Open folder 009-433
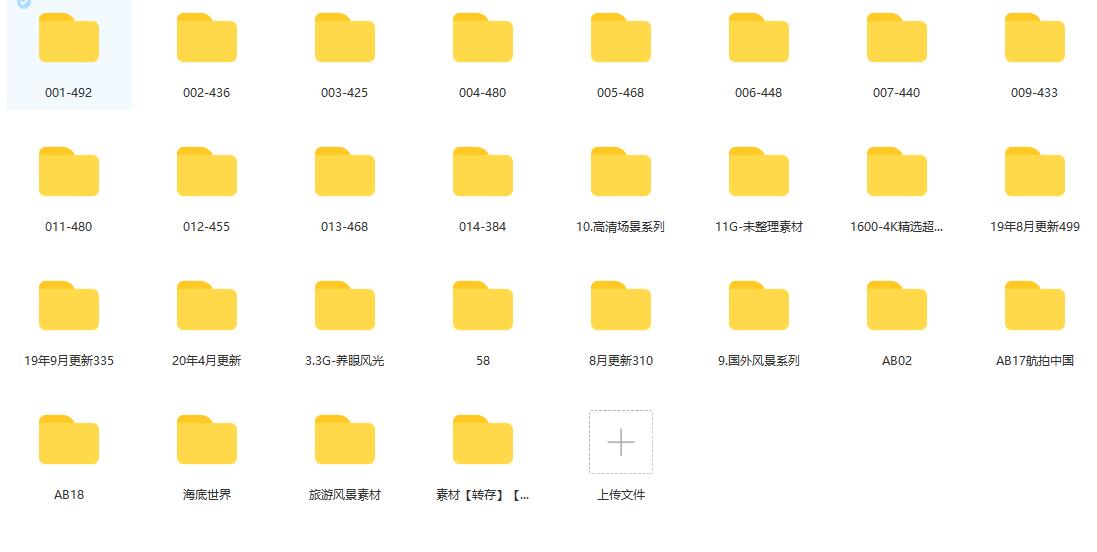The height and width of the screenshot is (552, 1097). coord(1035,40)
